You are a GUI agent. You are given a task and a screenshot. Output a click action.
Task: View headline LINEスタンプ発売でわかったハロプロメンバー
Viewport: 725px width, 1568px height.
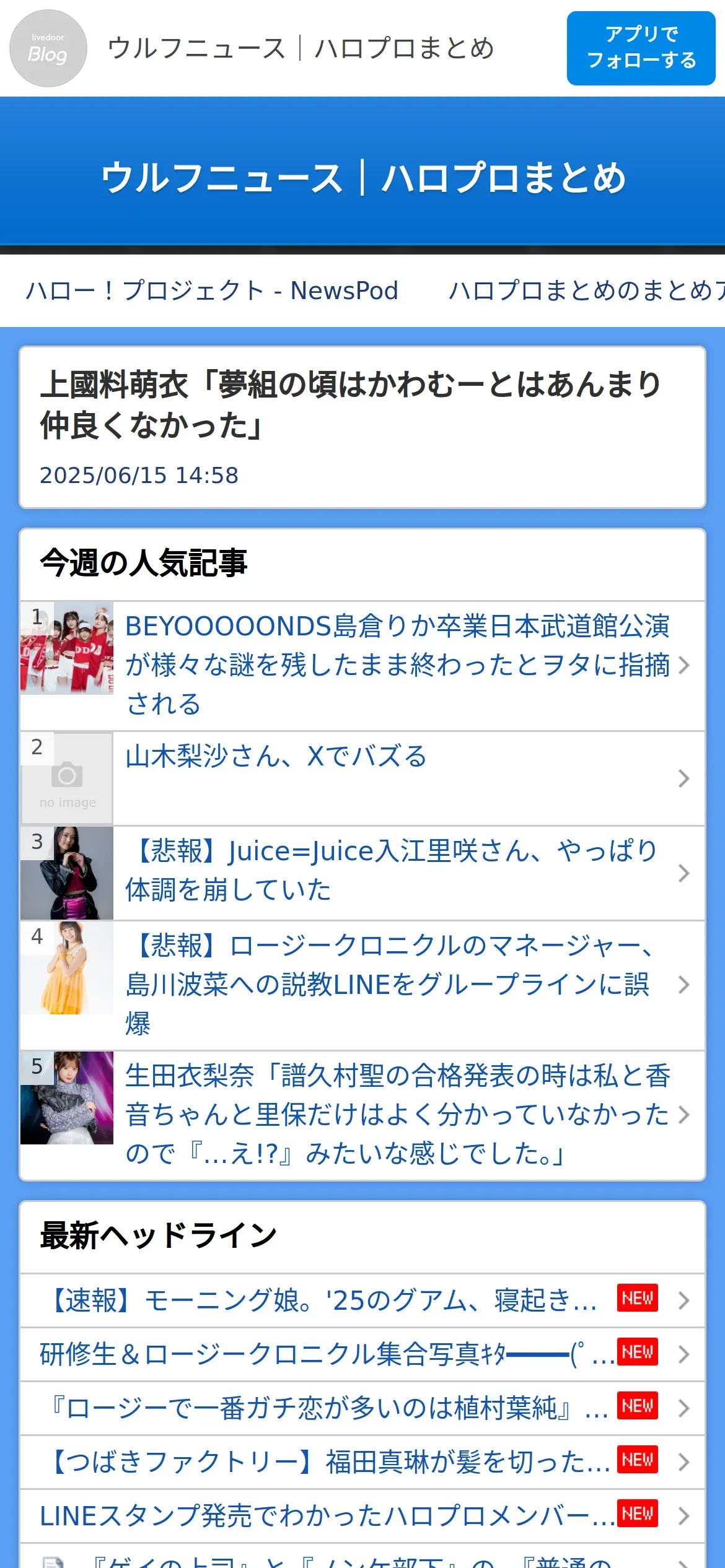click(x=326, y=1516)
